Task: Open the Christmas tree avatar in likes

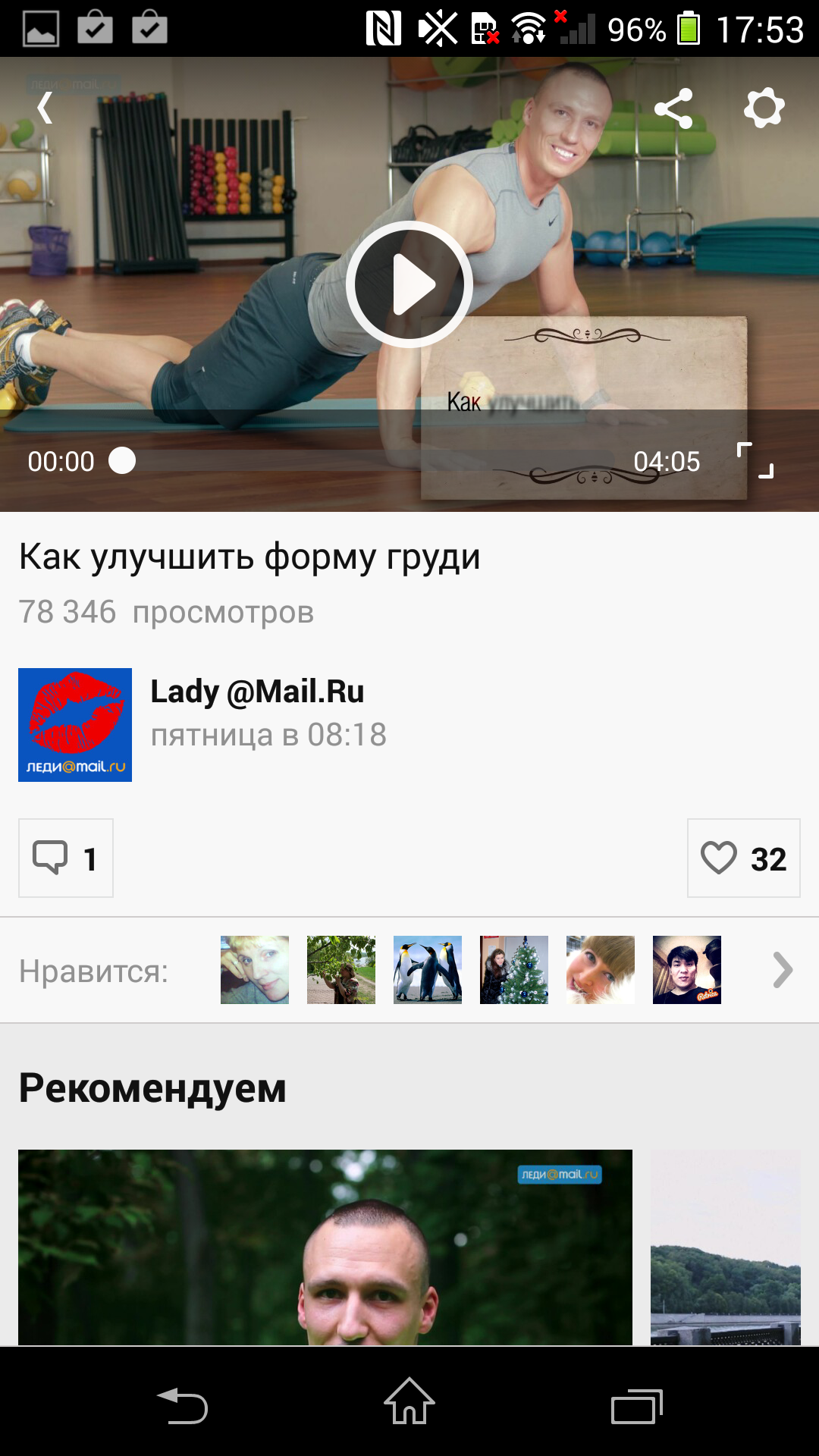Action: click(x=513, y=970)
